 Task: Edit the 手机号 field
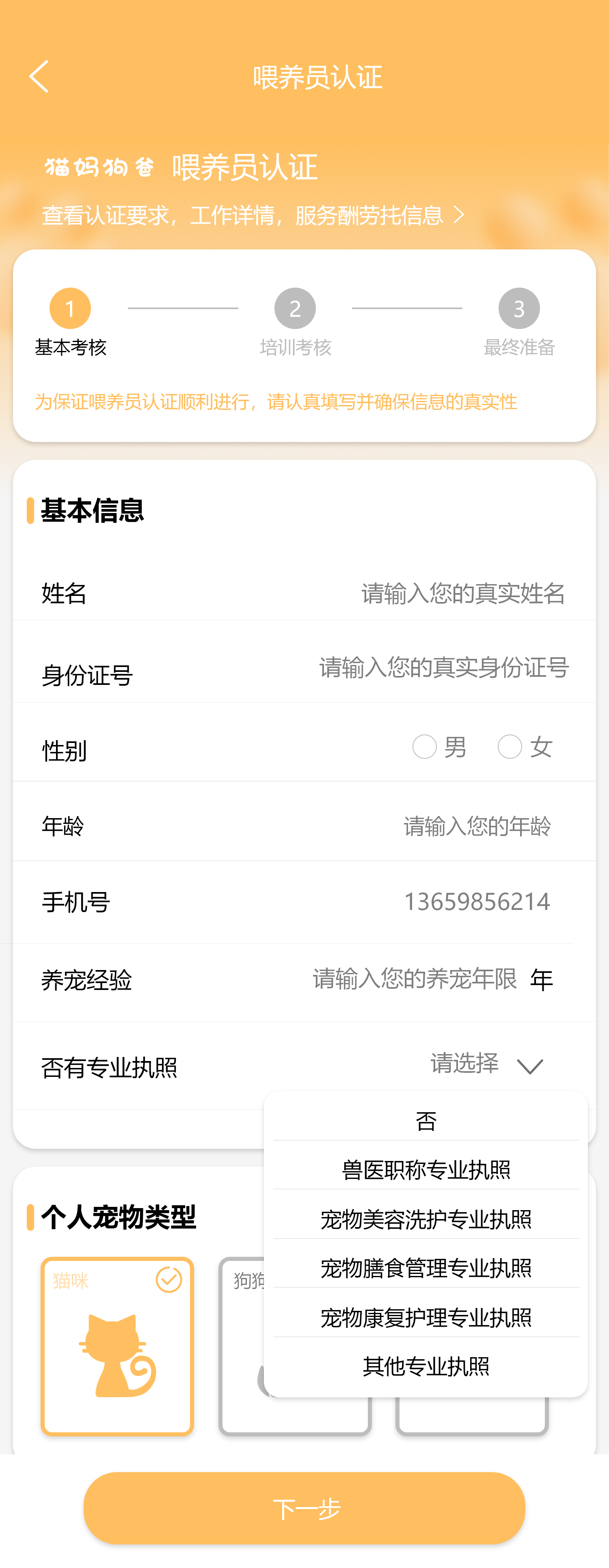point(477,901)
